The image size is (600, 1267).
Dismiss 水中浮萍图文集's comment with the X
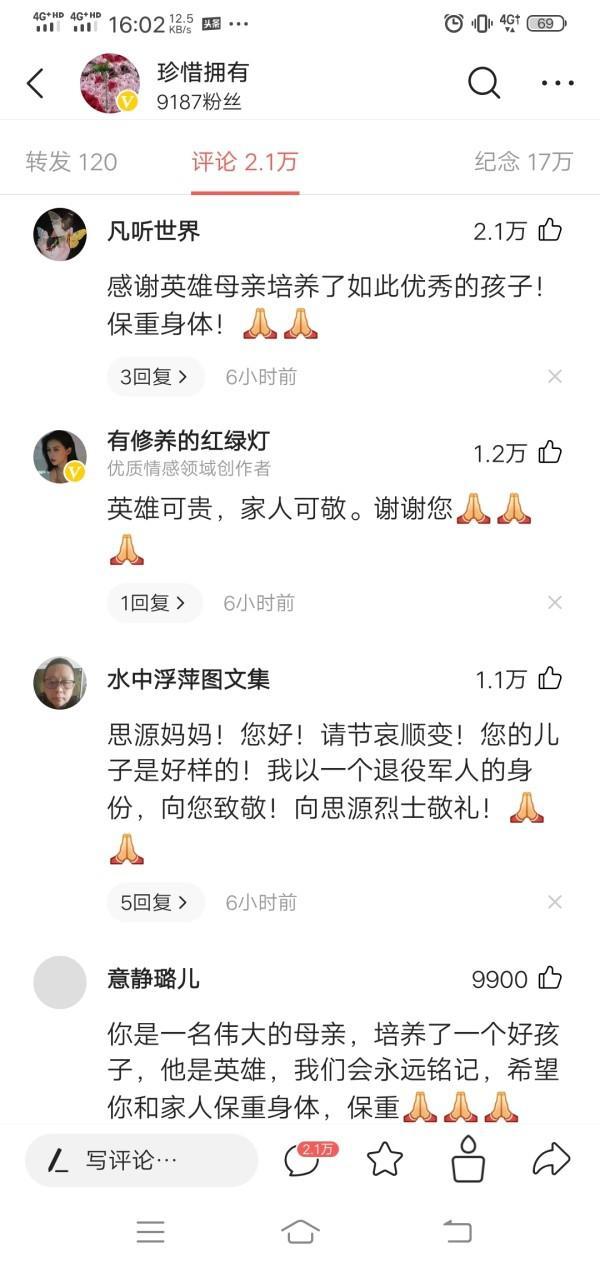555,902
